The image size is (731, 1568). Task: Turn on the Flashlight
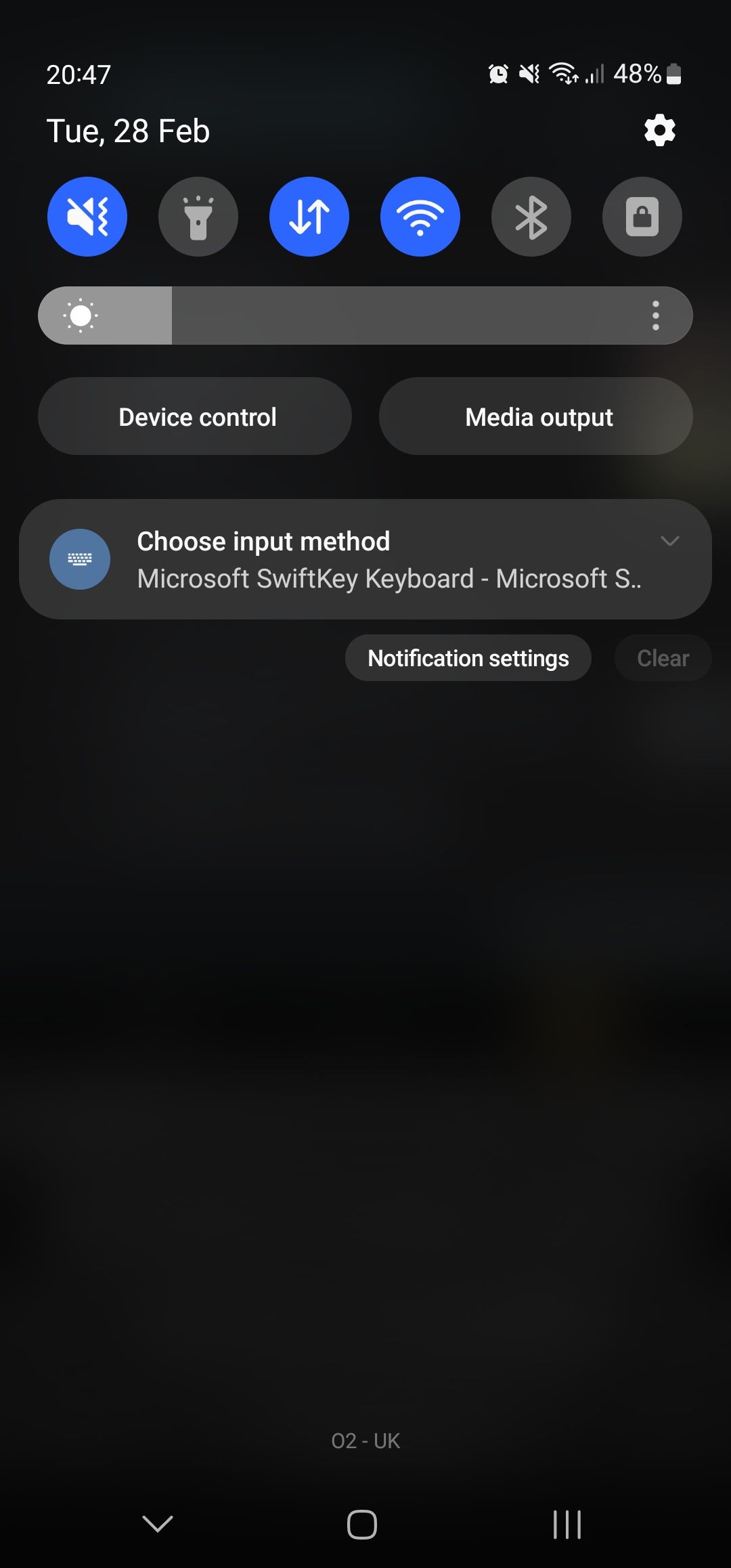[198, 216]
